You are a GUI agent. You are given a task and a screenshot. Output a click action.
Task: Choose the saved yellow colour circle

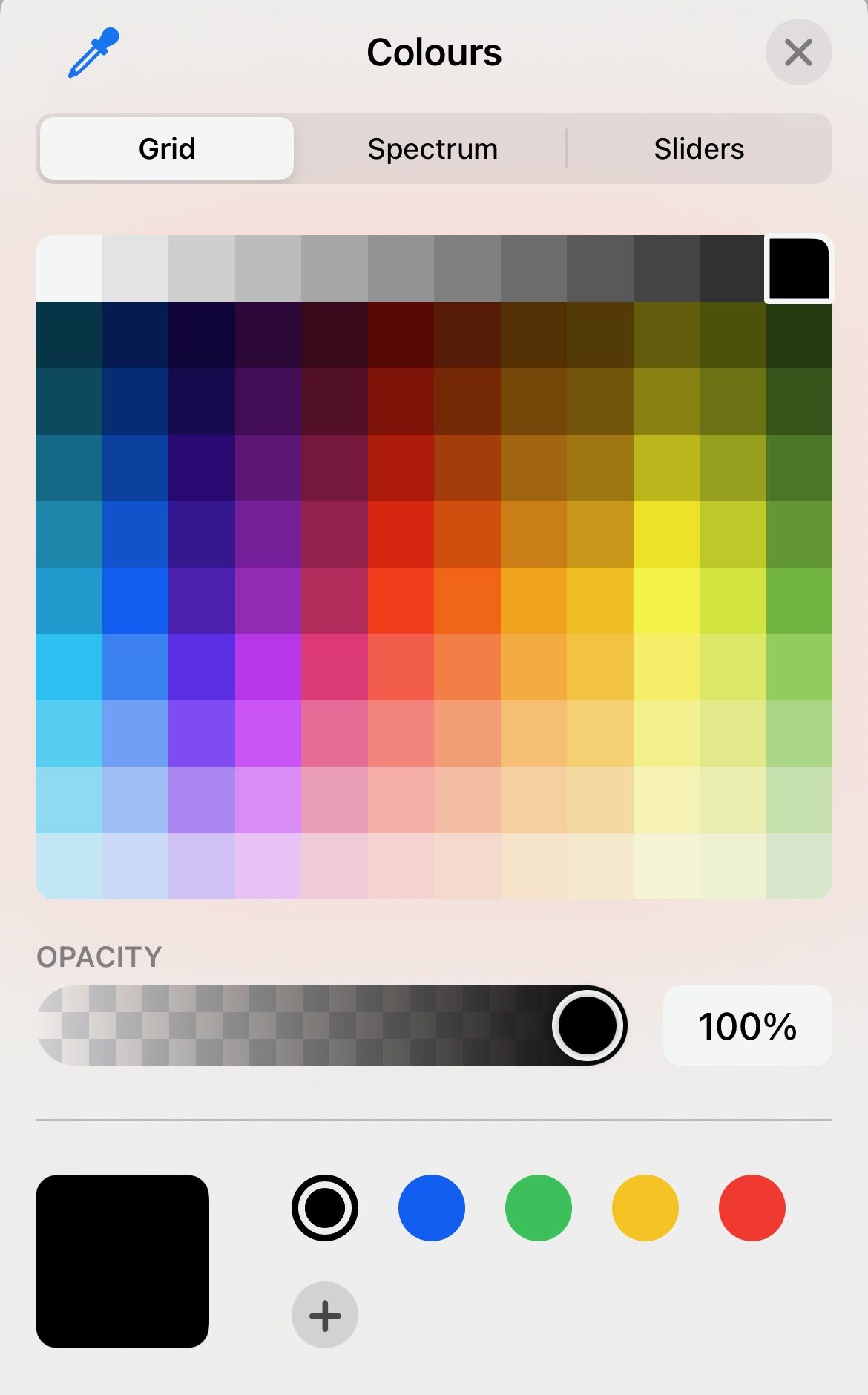645,1208
